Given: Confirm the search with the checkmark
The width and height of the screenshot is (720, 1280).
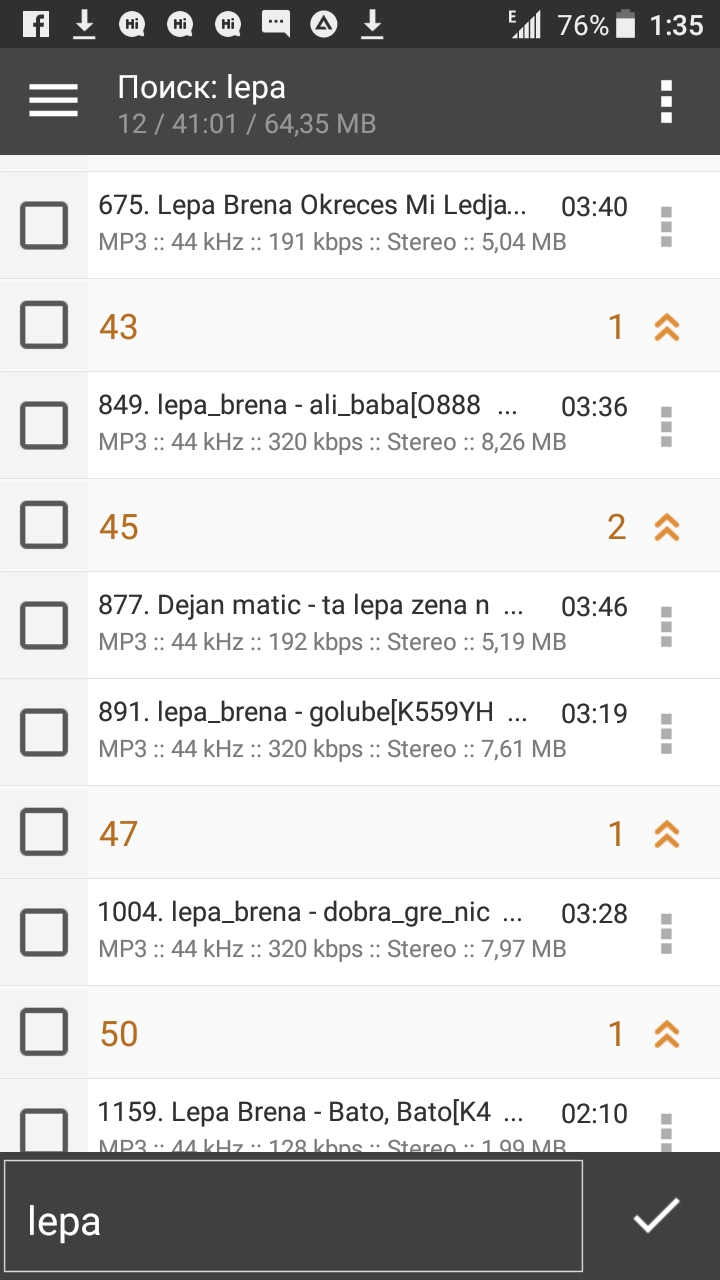Looking at the screenshot, I should [657, 1215].
